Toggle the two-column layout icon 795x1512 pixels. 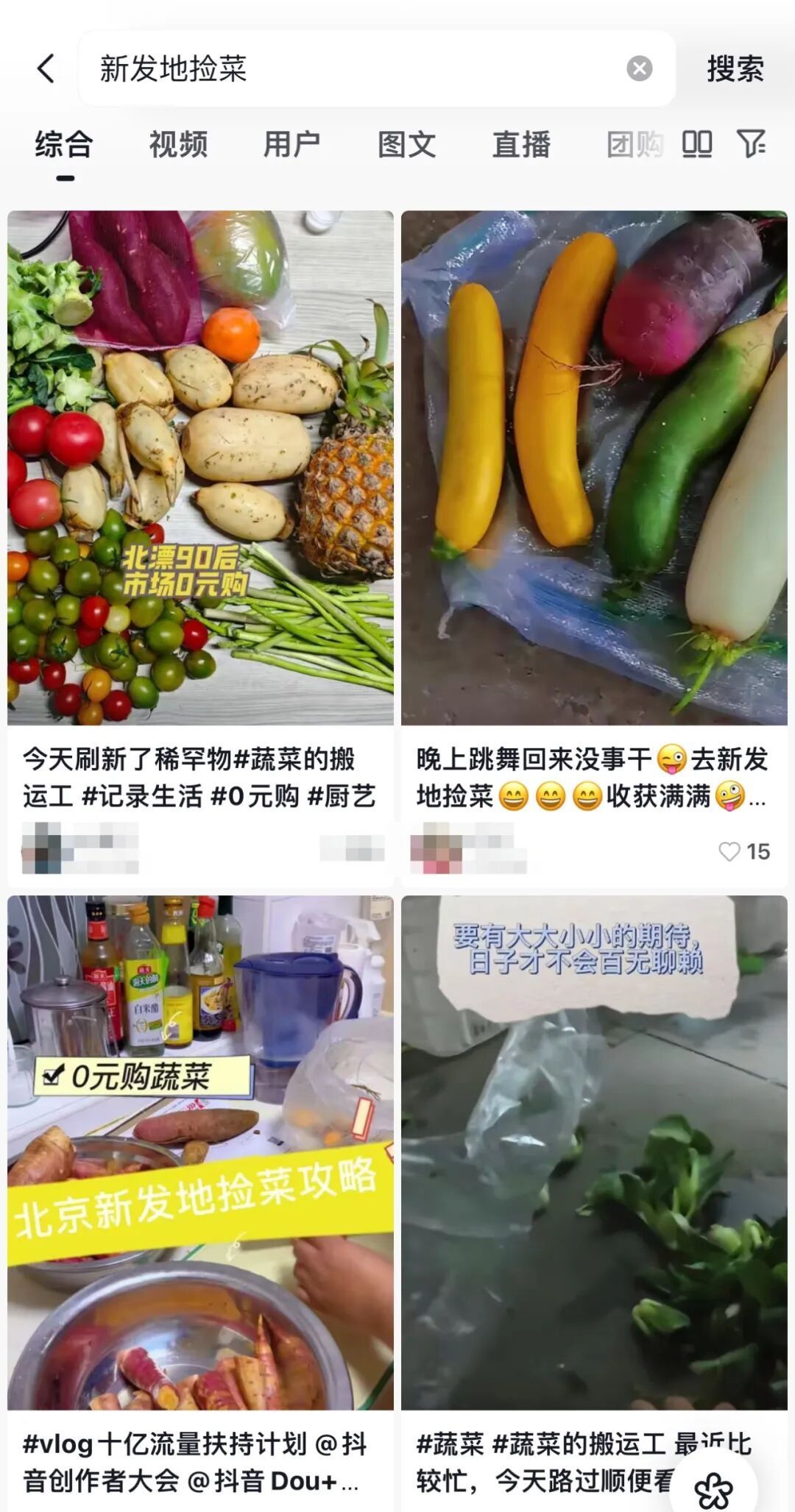696,144
